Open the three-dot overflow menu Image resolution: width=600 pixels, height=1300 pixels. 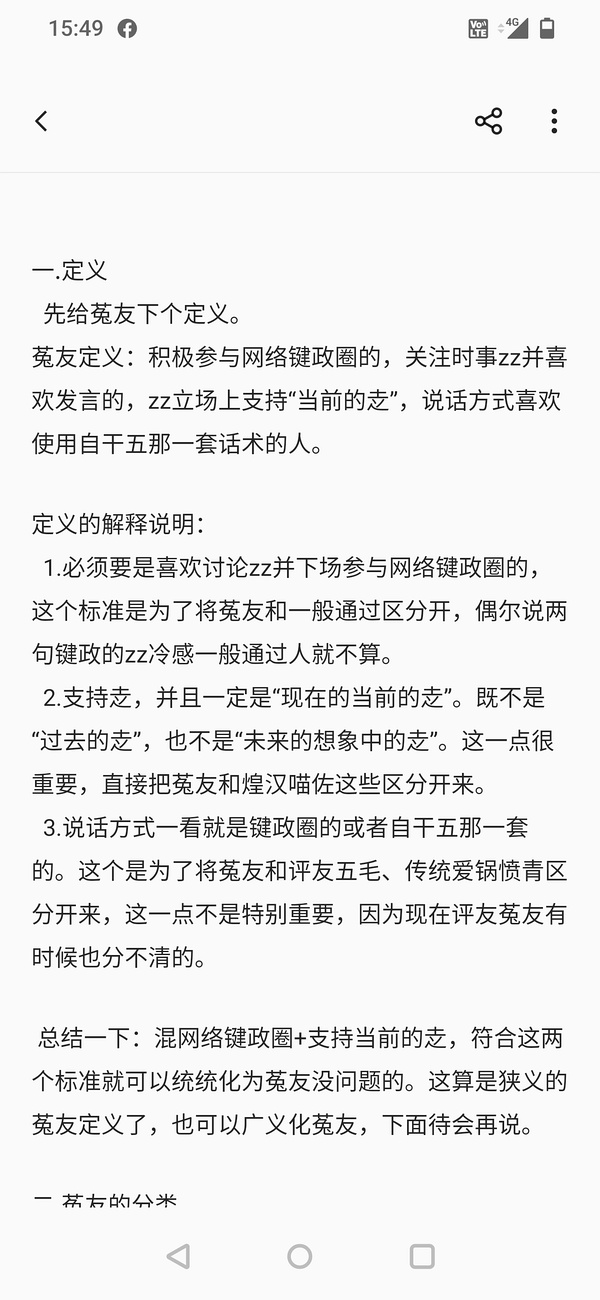[554, 122]
